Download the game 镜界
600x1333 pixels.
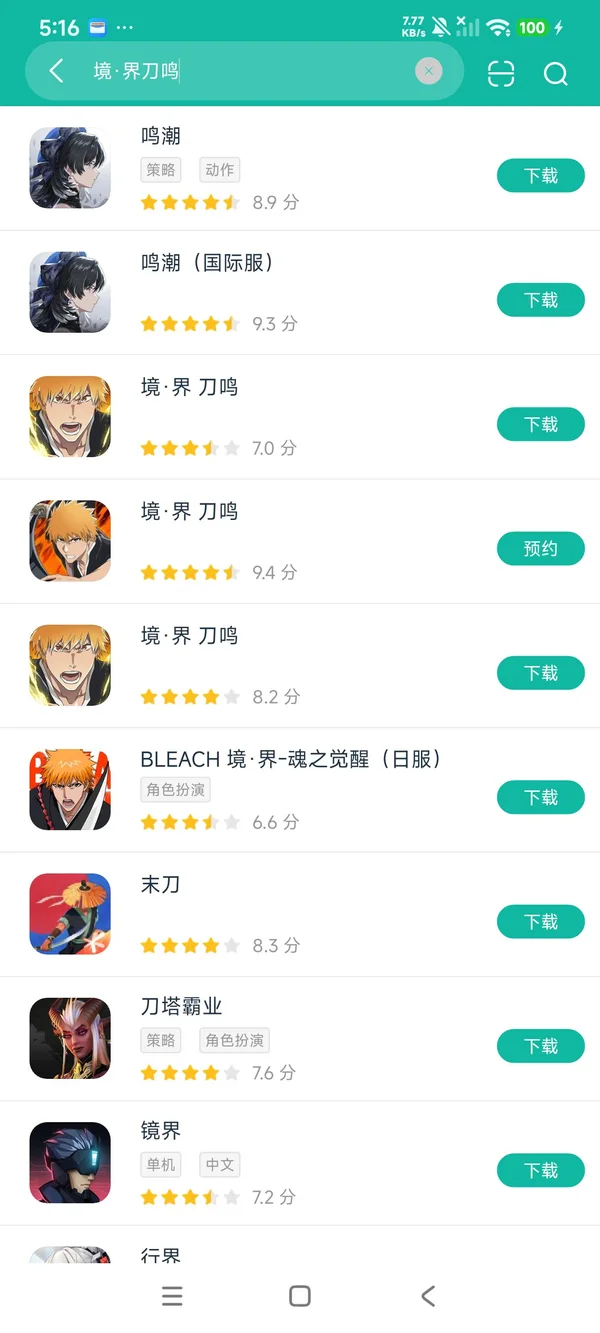pyautogui.click(x=540, y=1171)
